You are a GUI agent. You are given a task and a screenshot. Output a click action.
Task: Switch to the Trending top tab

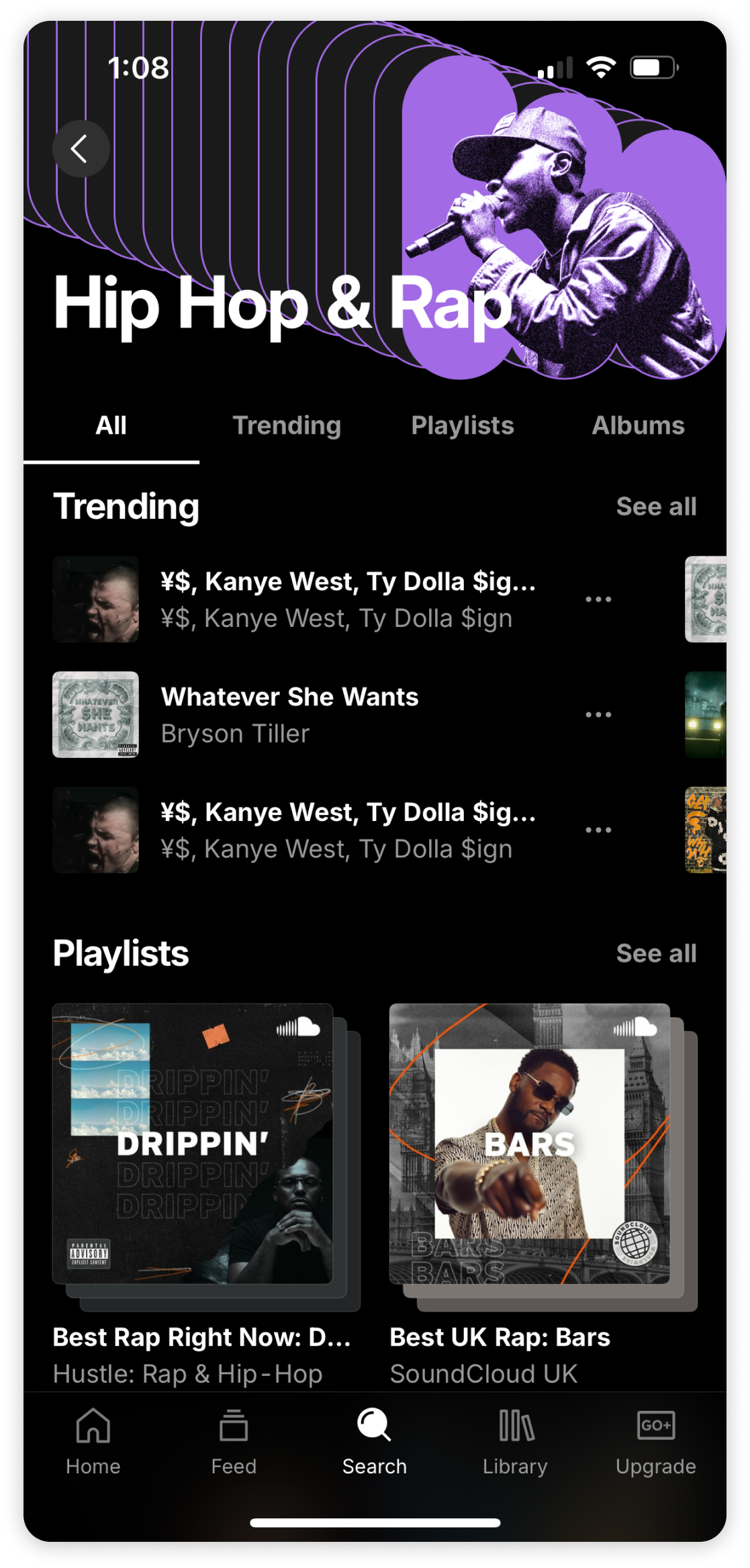click(x=287, y=426)
